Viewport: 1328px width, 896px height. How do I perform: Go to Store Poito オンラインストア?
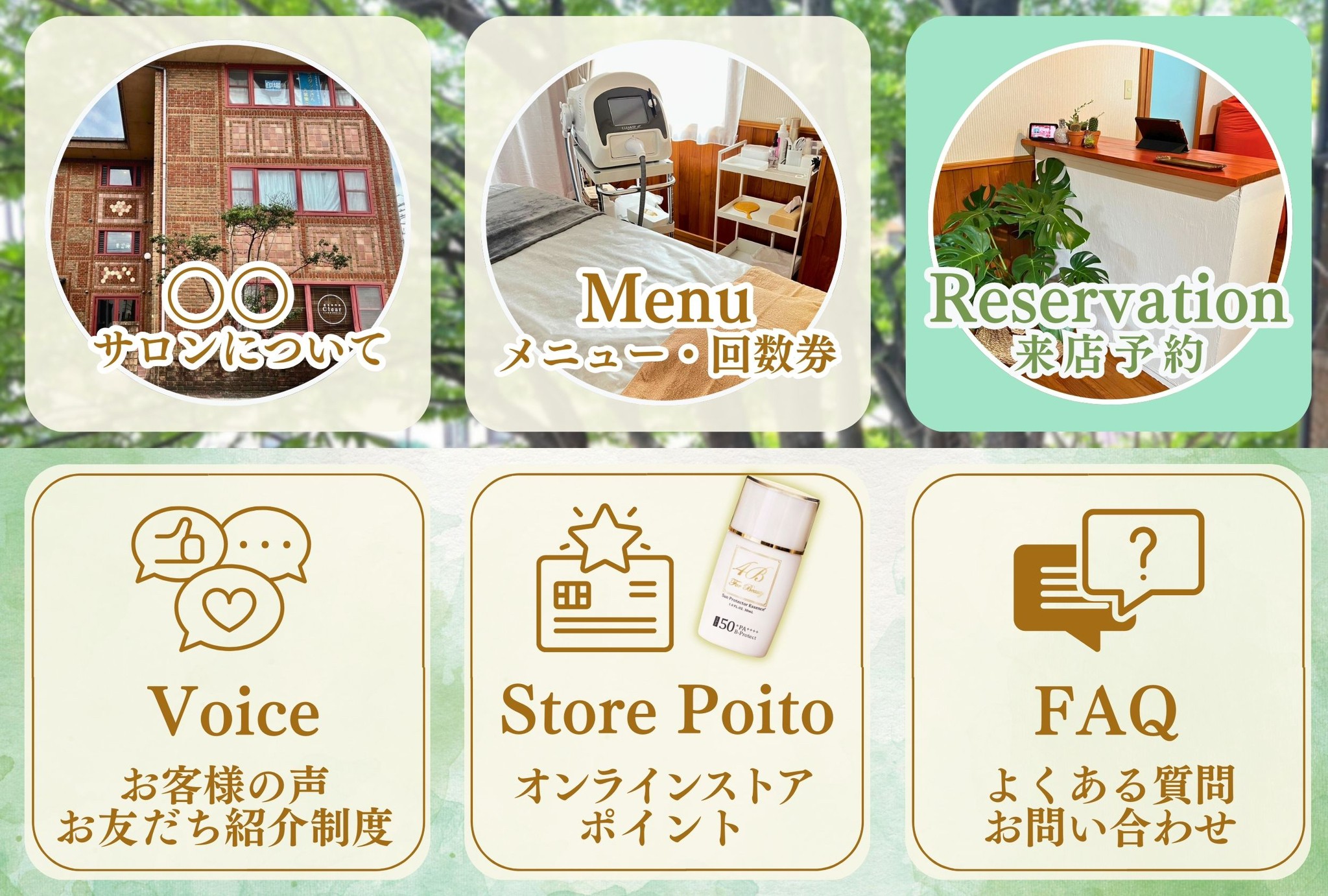coord(667,671)
